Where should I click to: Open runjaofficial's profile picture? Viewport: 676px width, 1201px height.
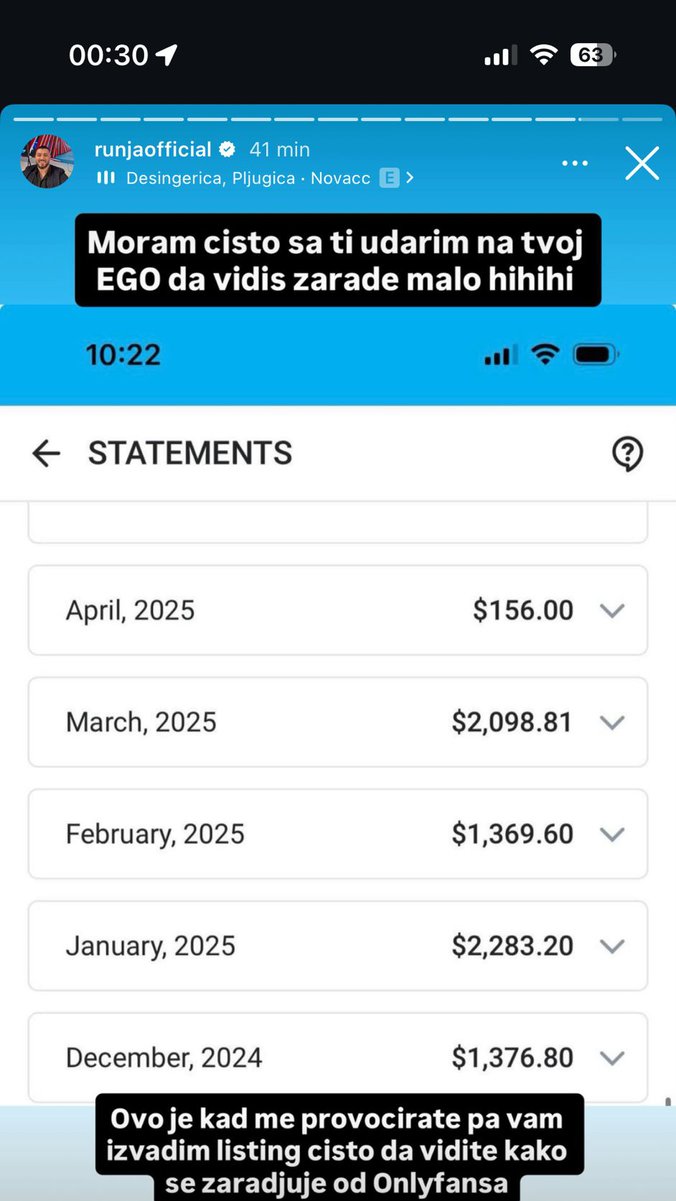47,161
